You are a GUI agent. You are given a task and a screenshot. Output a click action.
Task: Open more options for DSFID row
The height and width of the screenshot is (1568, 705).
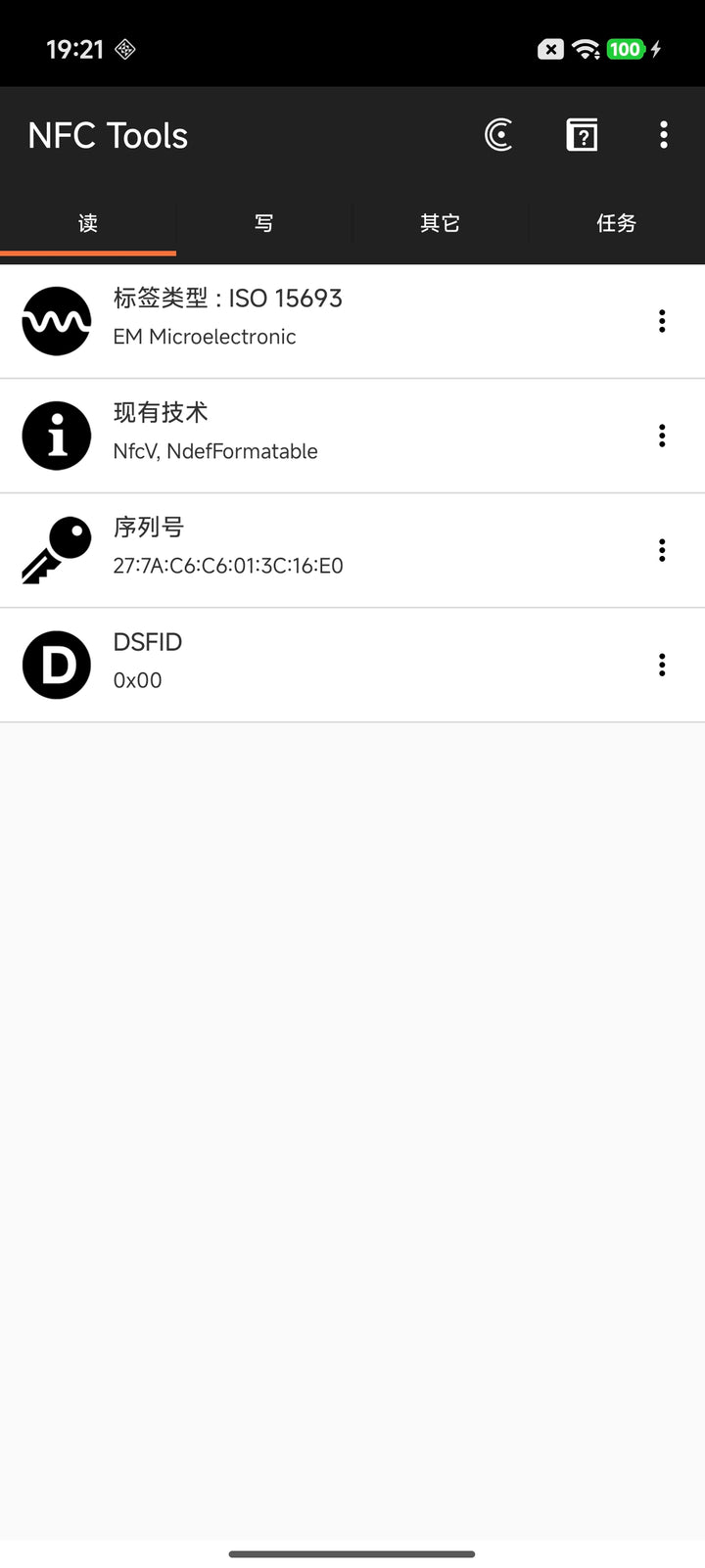coord(662,666)
